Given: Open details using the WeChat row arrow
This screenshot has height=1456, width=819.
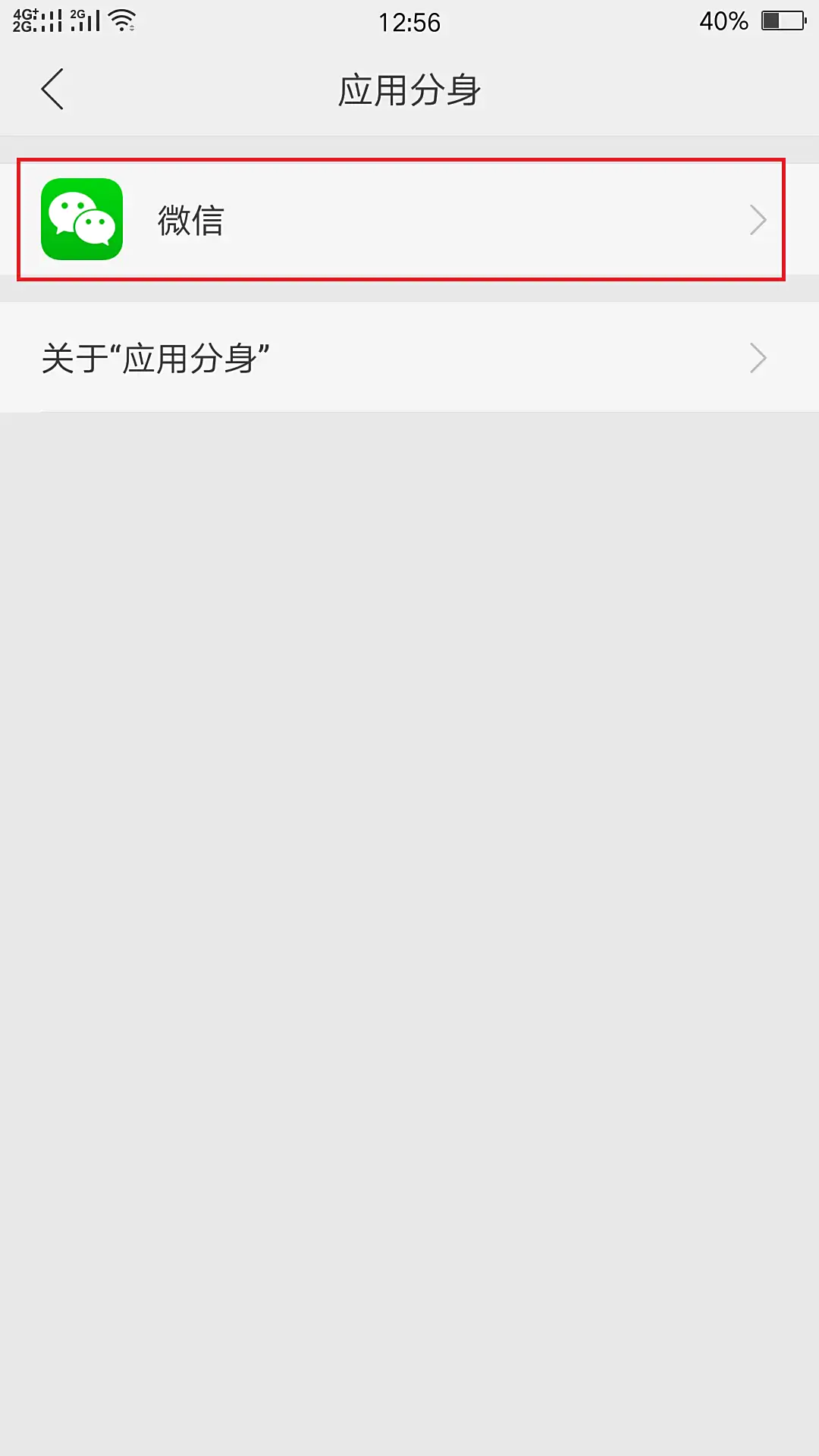Looking at the screenshot, I should click(757, 221).
